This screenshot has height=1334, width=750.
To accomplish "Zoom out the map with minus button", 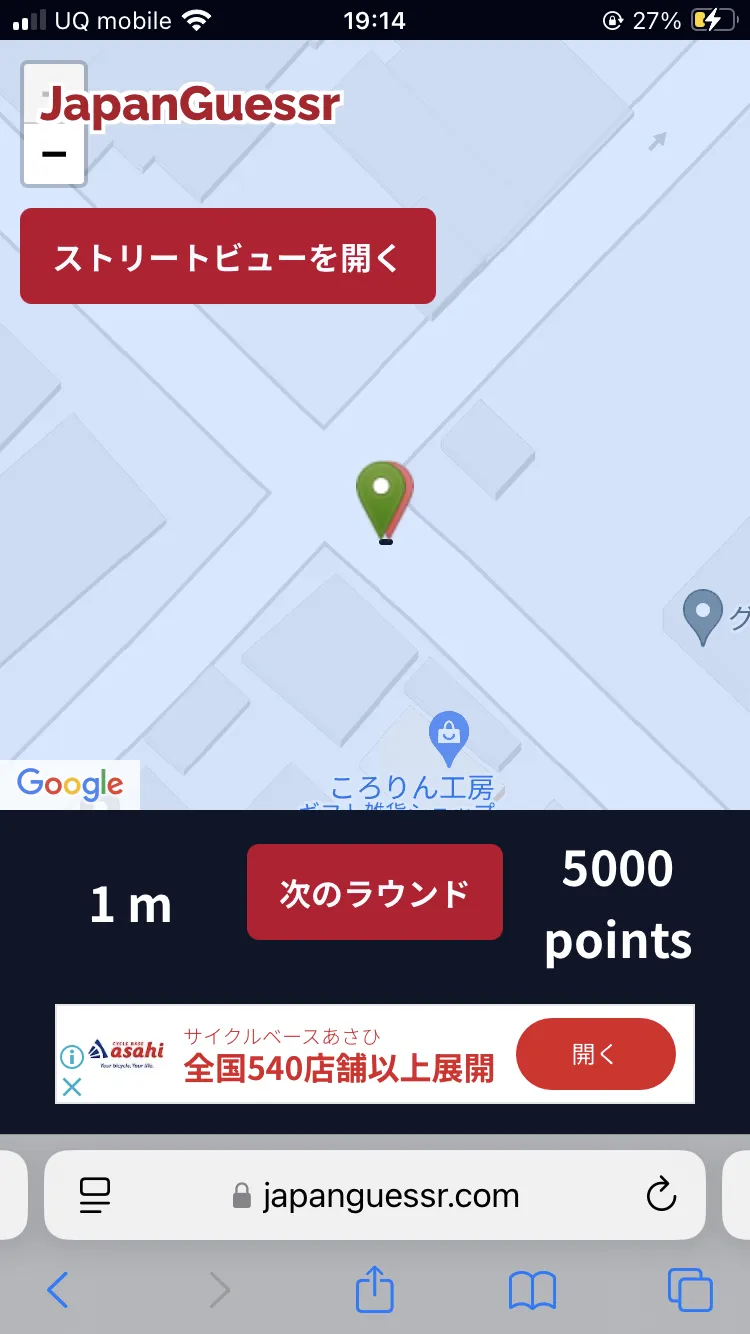I will point(54,155).
